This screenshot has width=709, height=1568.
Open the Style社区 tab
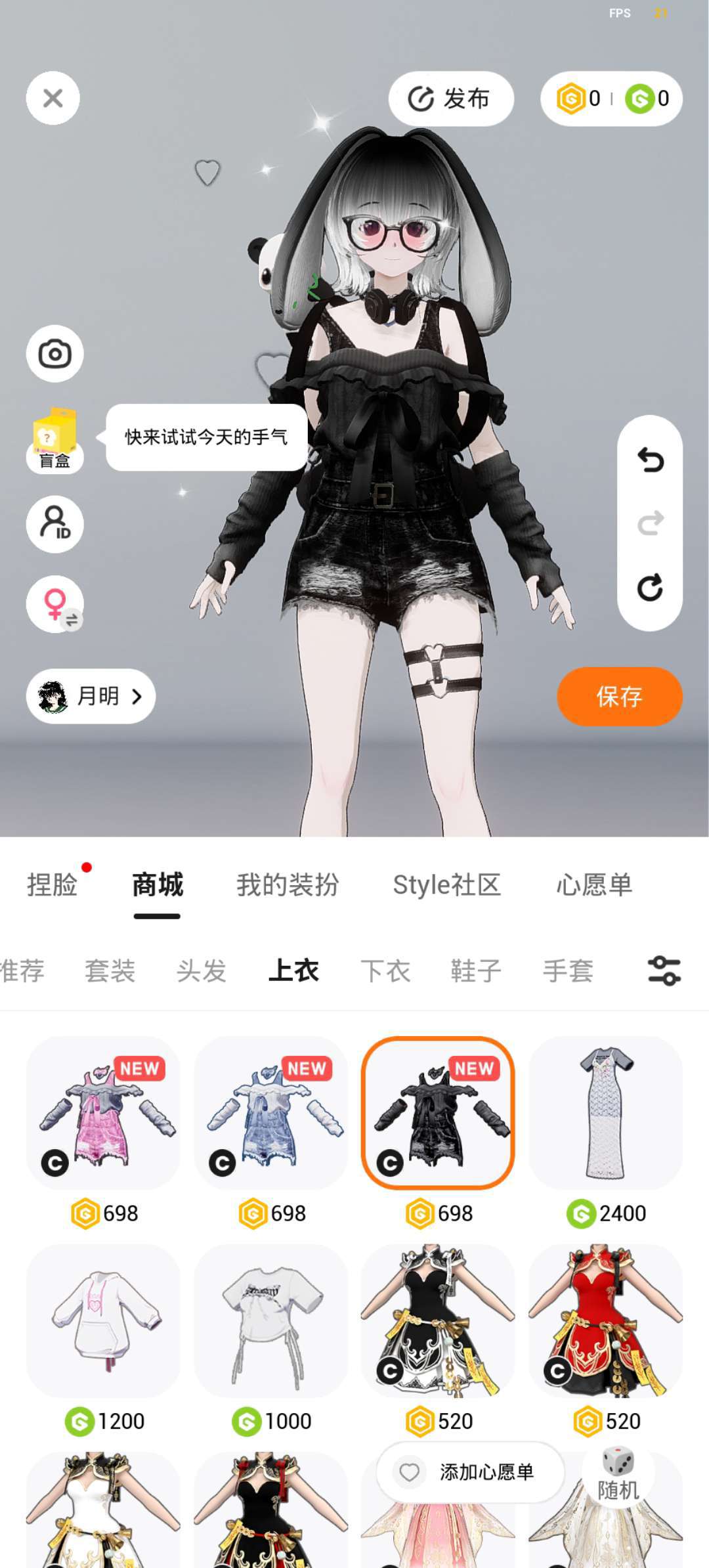click(x=446, y=885)
